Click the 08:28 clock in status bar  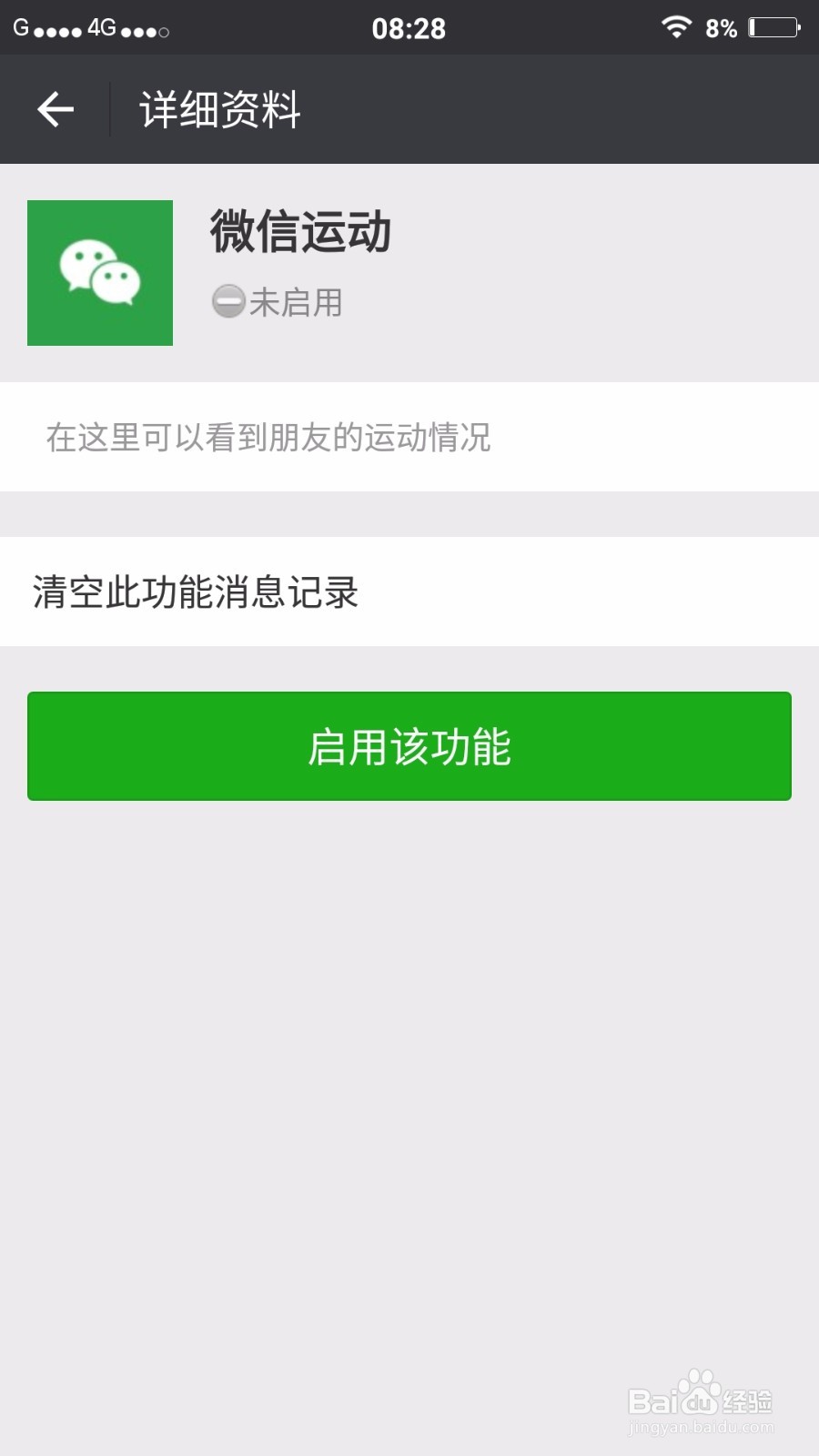[x=409, y=27]
